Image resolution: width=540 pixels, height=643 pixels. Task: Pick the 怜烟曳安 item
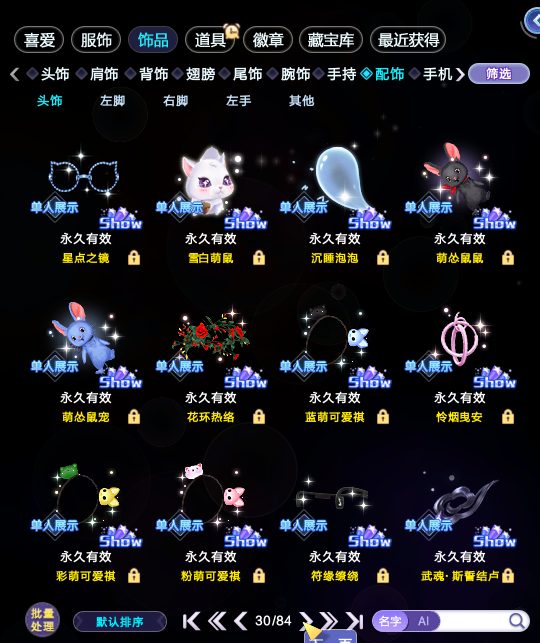pos(460,364)
